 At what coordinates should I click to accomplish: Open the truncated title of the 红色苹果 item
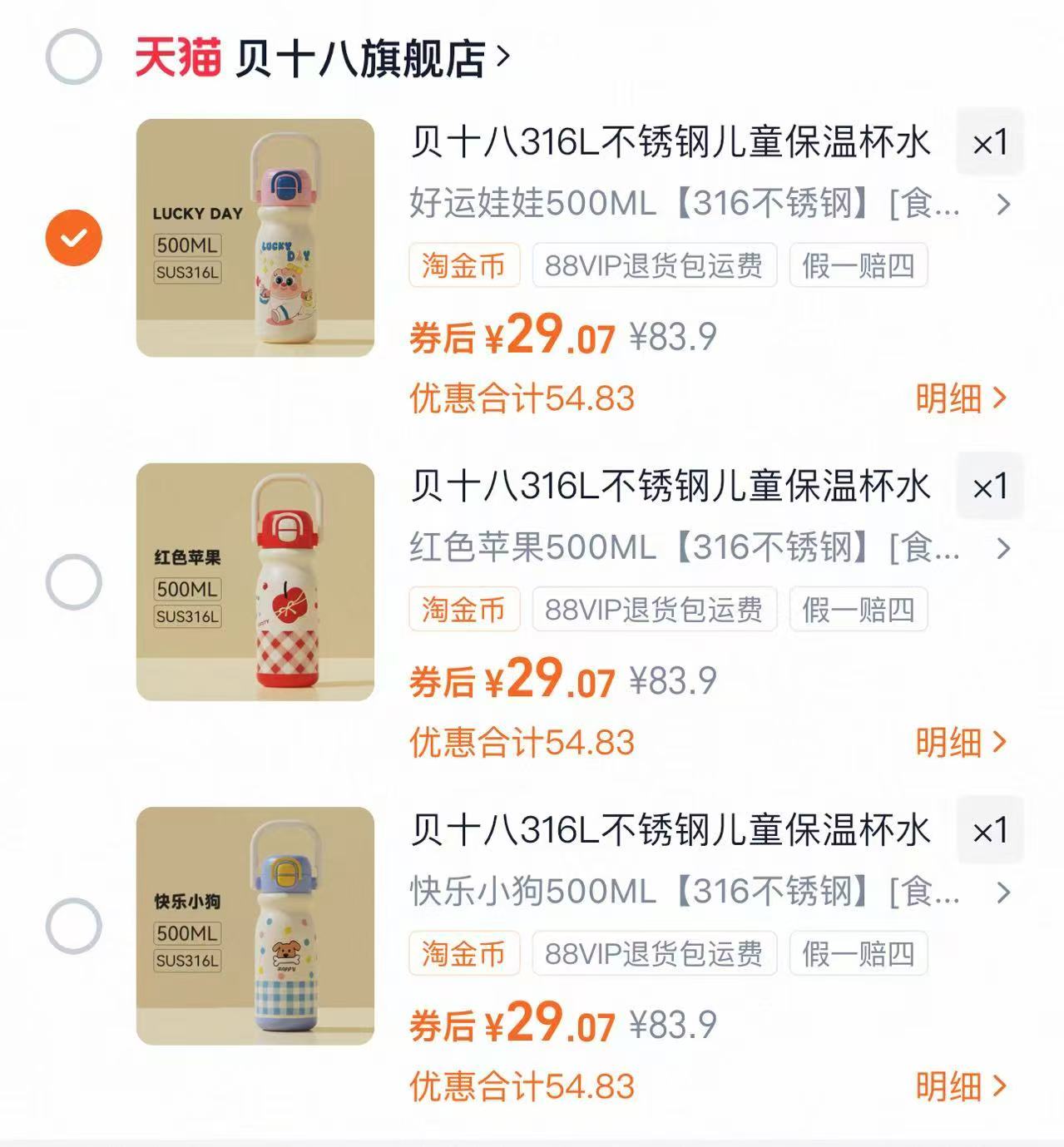[1003, 548]
